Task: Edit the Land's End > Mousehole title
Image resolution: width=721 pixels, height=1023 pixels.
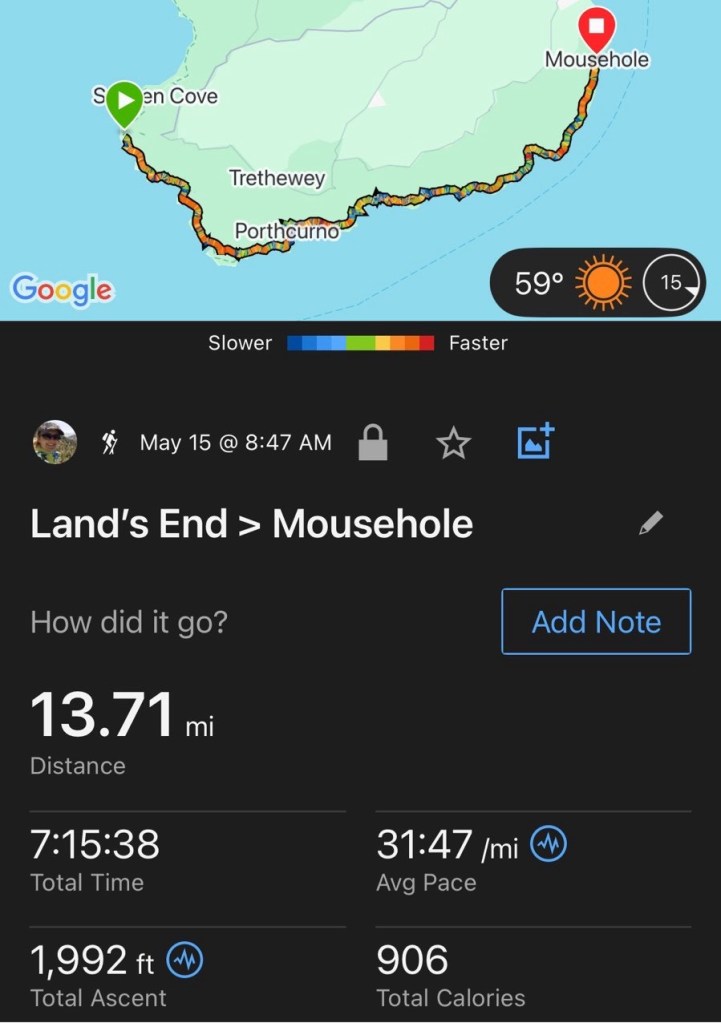Action: coord(651,523)
